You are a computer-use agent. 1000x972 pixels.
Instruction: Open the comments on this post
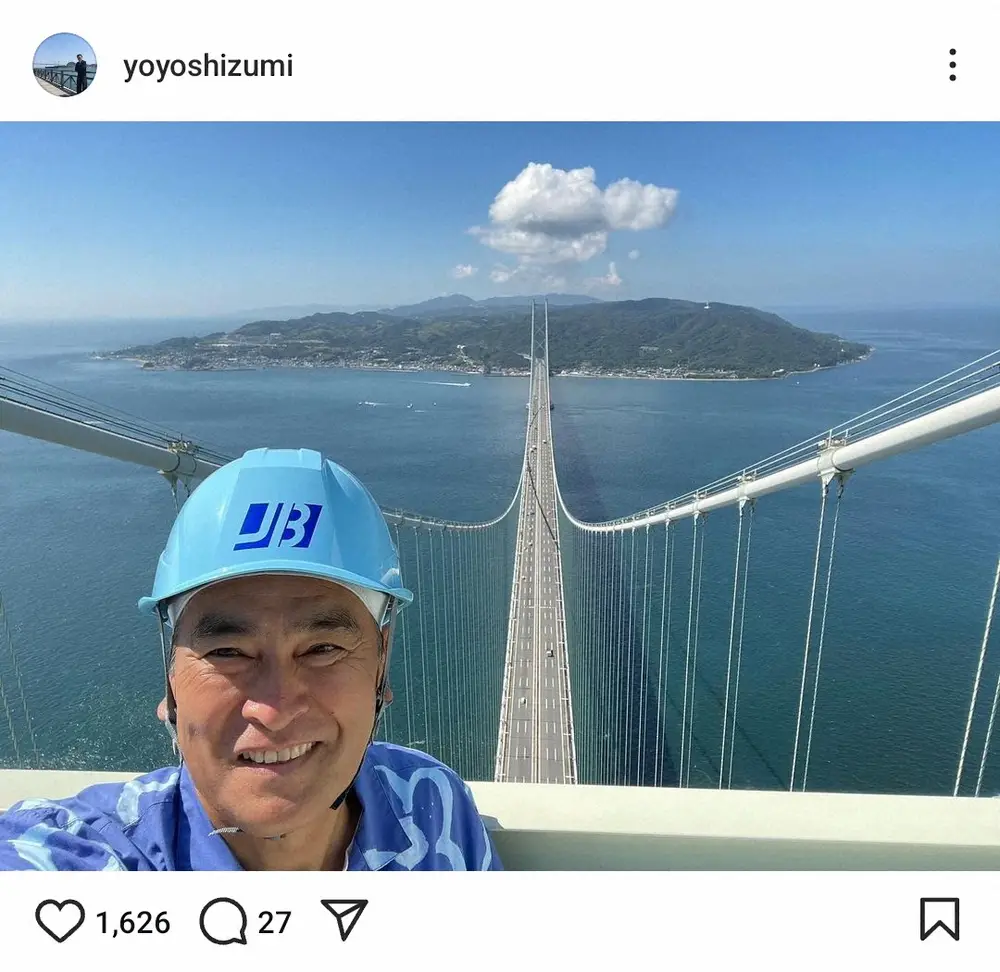click(x=223, y=920)
